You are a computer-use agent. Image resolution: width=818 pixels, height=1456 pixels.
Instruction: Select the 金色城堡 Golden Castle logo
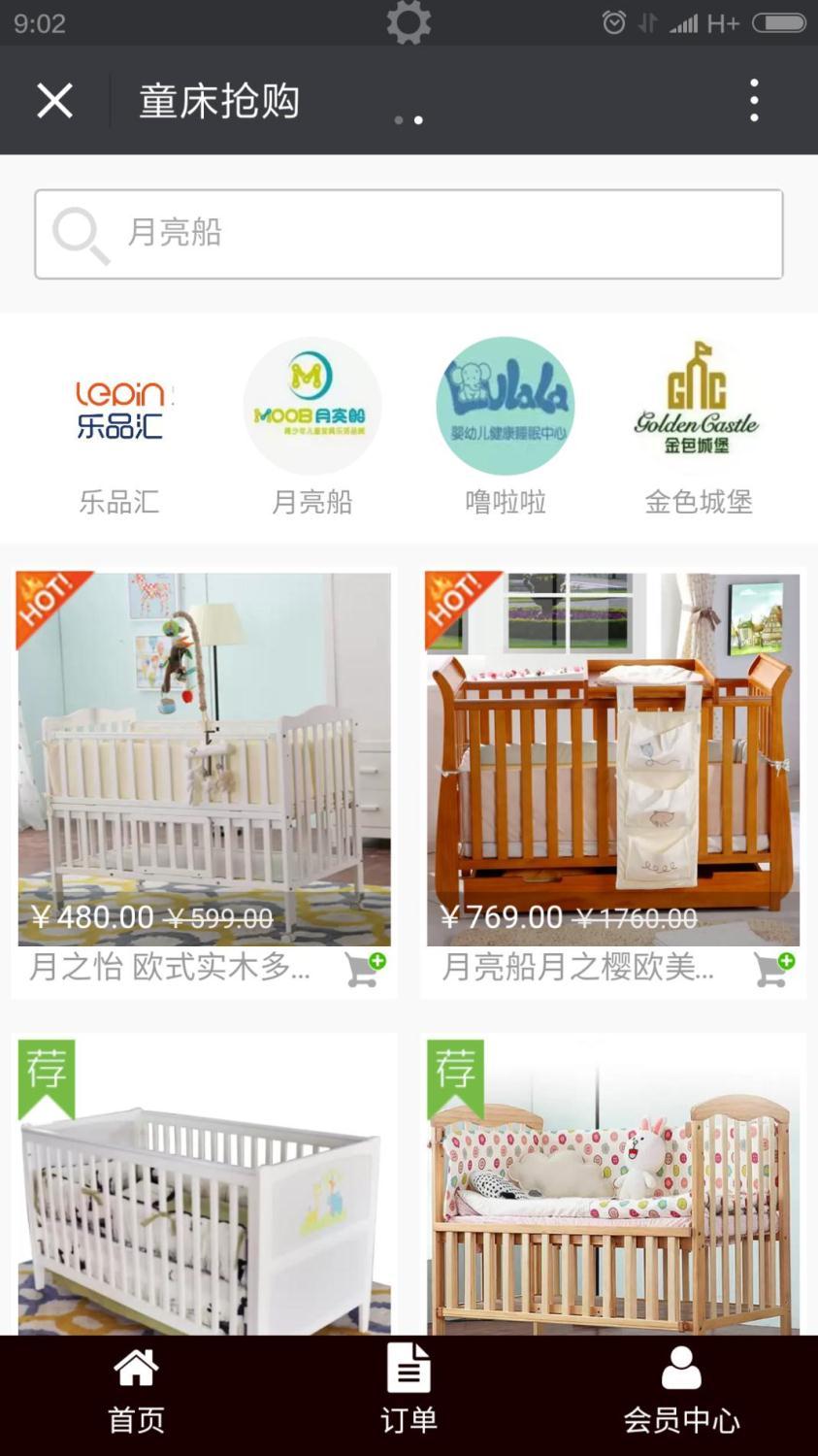[x=697, y=405]
